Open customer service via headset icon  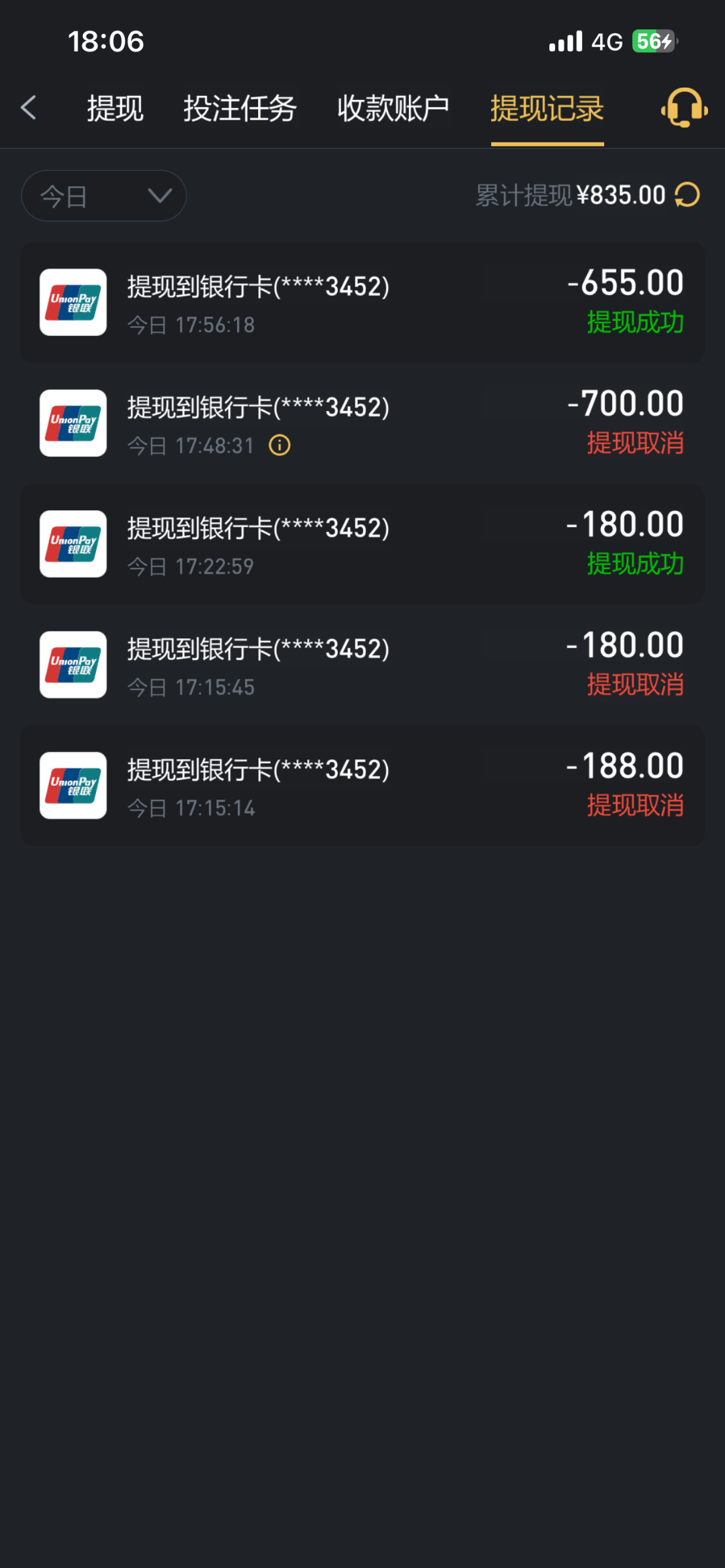(682, 109)
